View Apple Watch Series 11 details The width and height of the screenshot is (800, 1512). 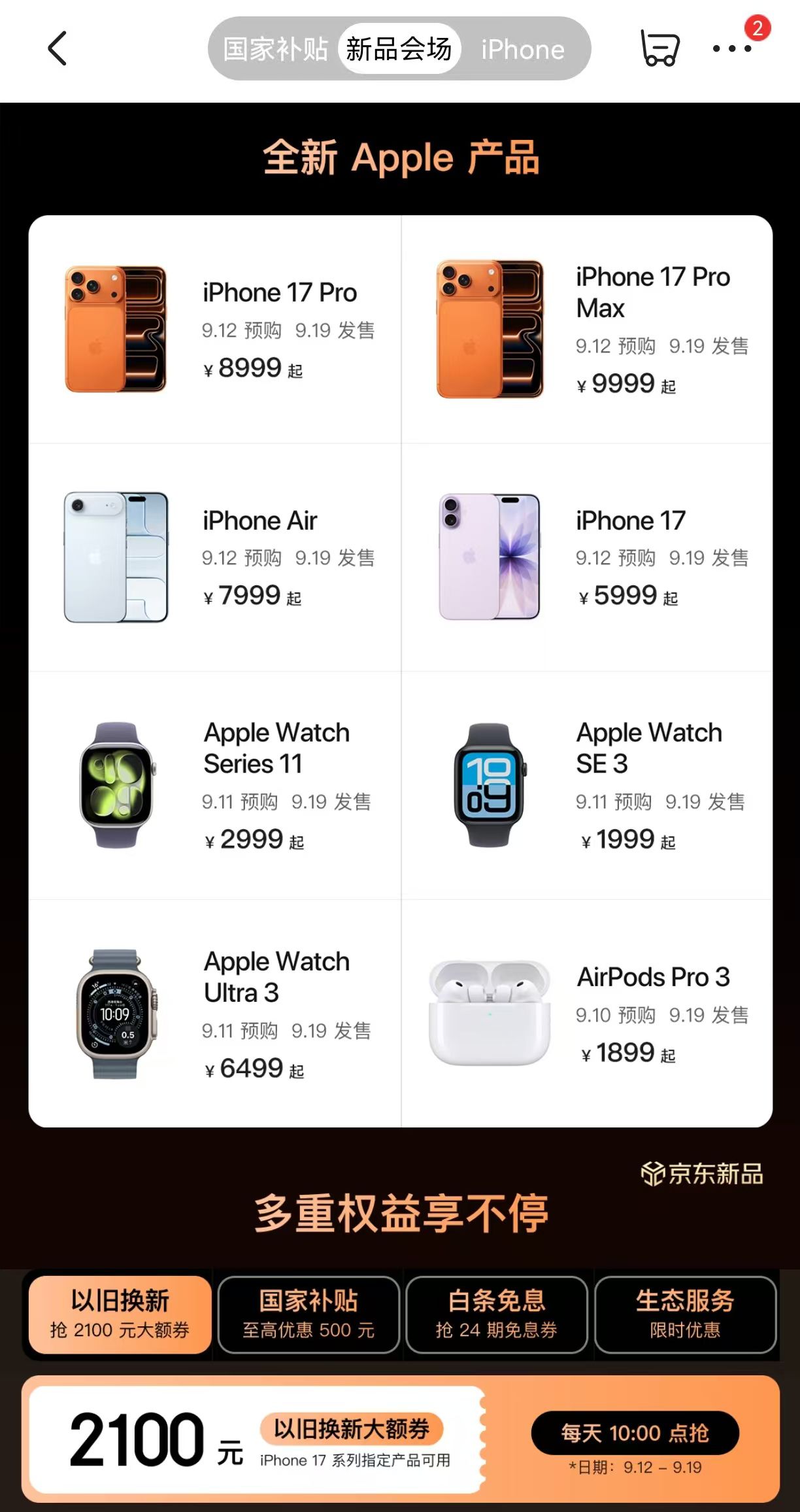(214, 785)
